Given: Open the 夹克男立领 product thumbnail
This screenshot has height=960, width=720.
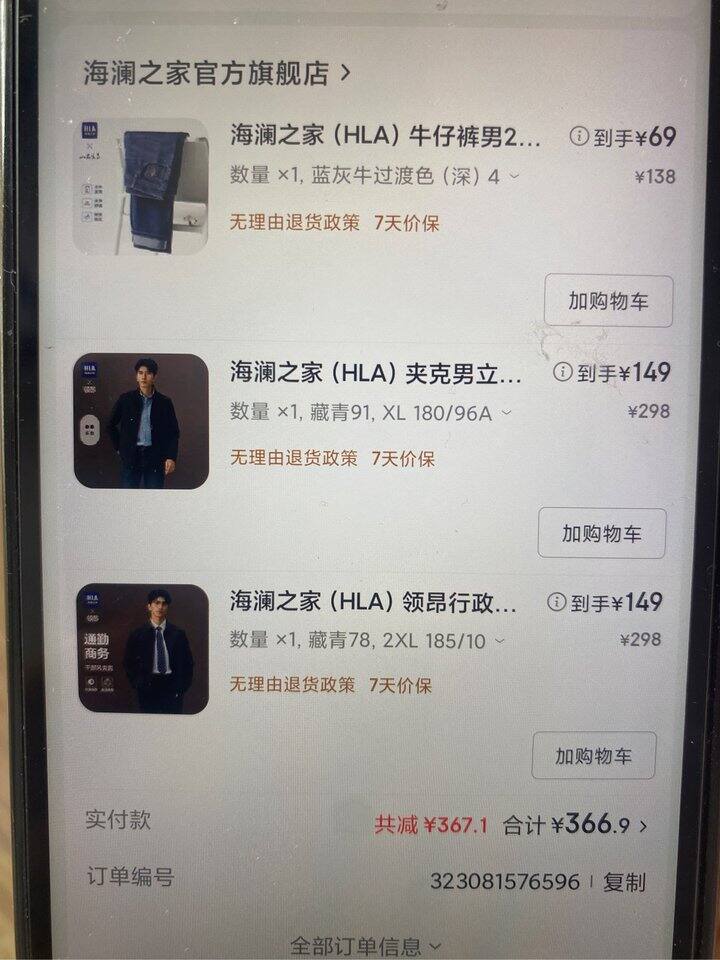Looking at the screenshot, I should [x=141, y=420].
